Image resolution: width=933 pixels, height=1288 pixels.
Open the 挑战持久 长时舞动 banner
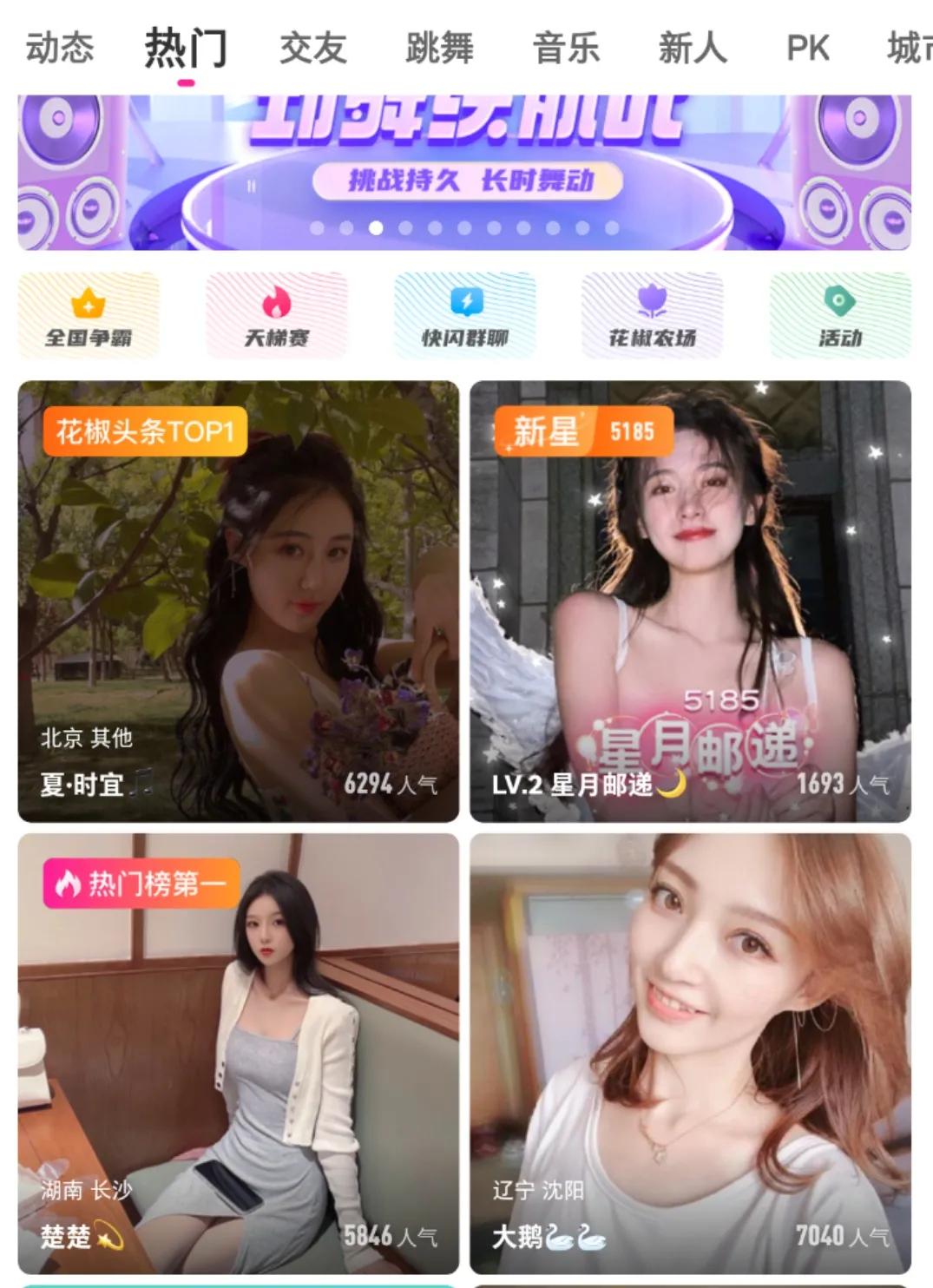pos(464,173)
